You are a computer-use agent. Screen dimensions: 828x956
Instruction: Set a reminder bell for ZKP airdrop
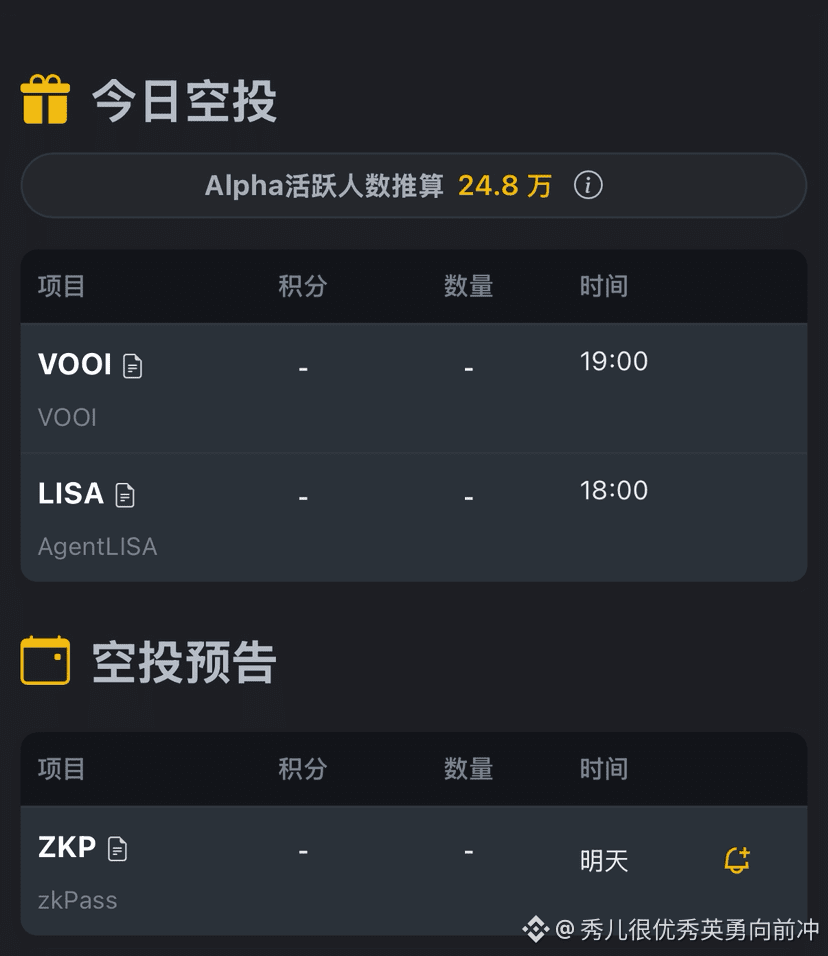737,860
